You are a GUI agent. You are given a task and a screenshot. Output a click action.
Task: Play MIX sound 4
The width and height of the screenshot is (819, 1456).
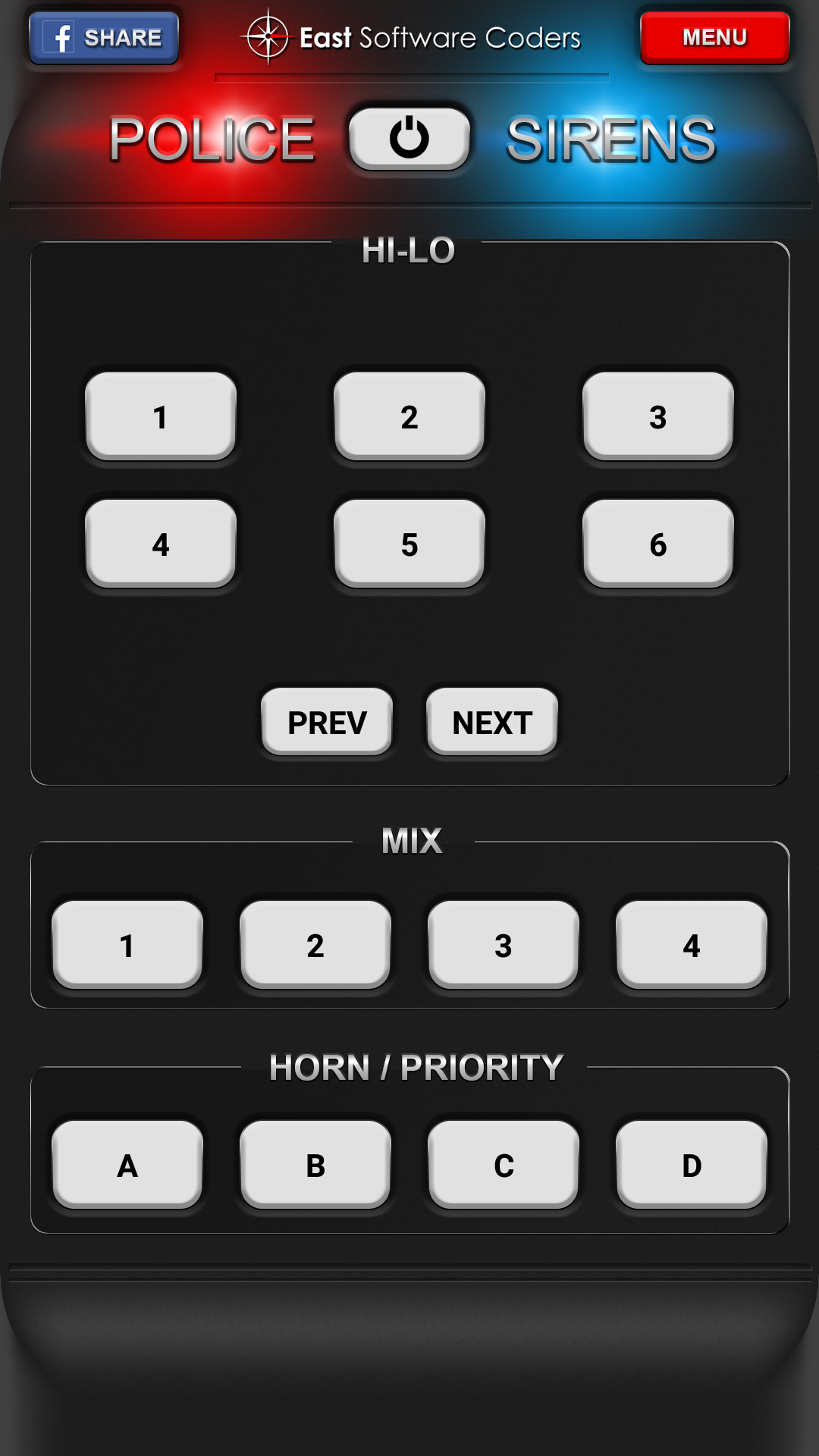692,945
